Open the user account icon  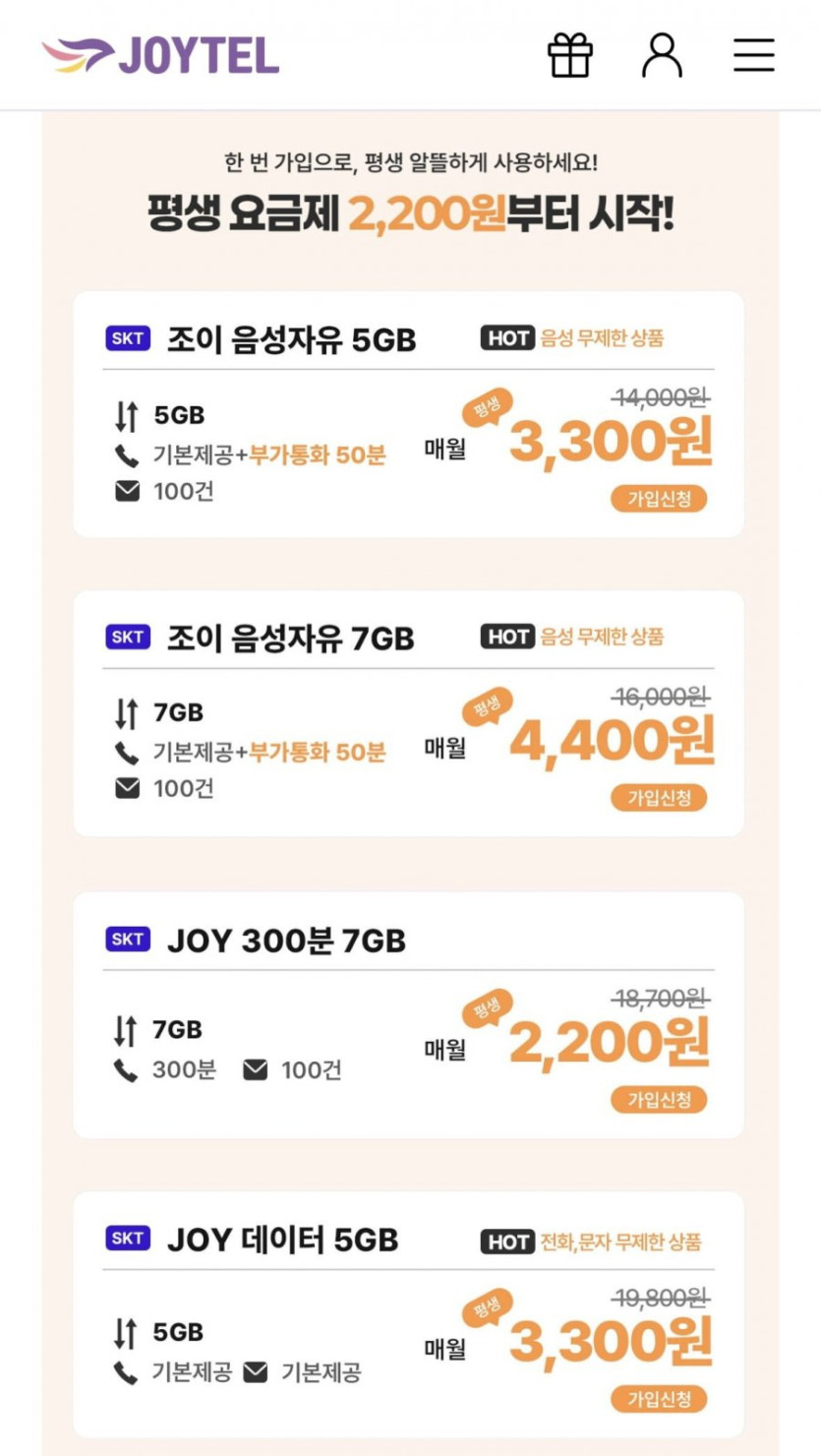pos(662,55)
